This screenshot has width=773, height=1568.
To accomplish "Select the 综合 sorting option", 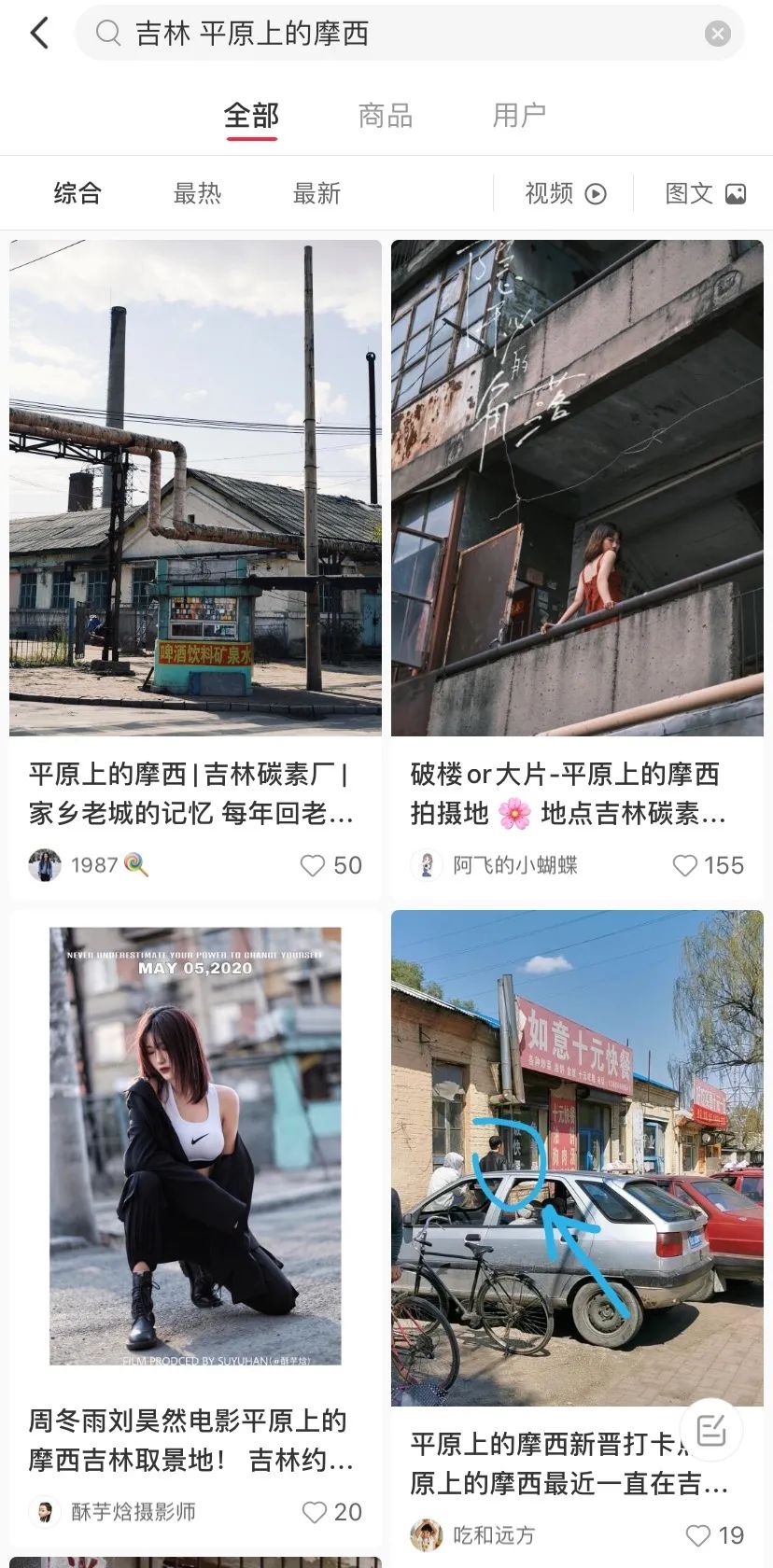I will [x=77, y=193].
